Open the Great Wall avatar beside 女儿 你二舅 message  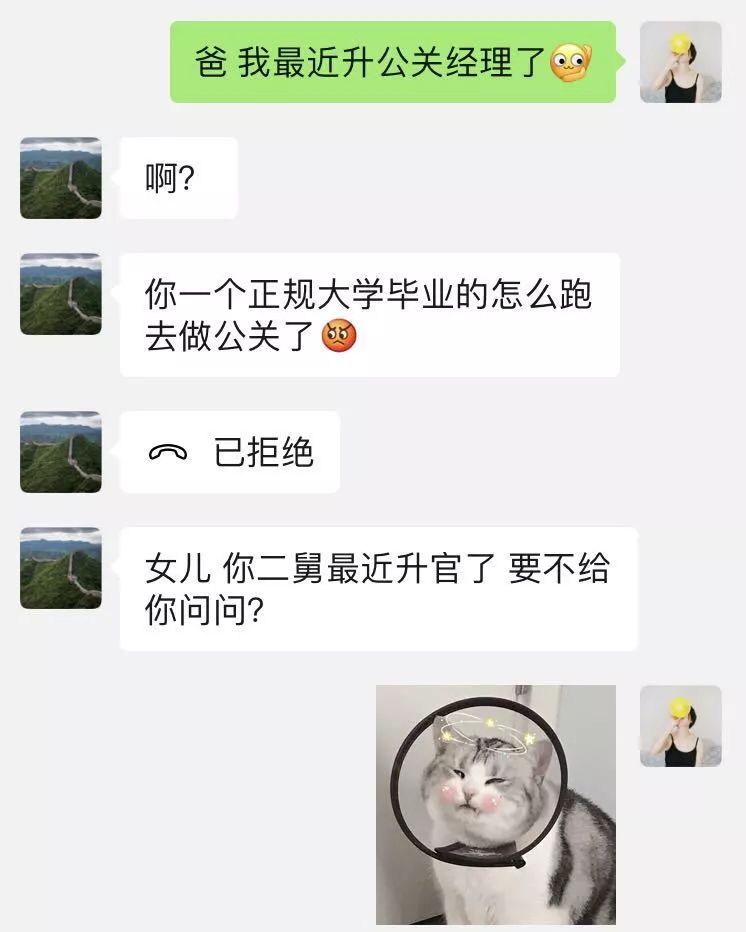[x=61, y=568]
